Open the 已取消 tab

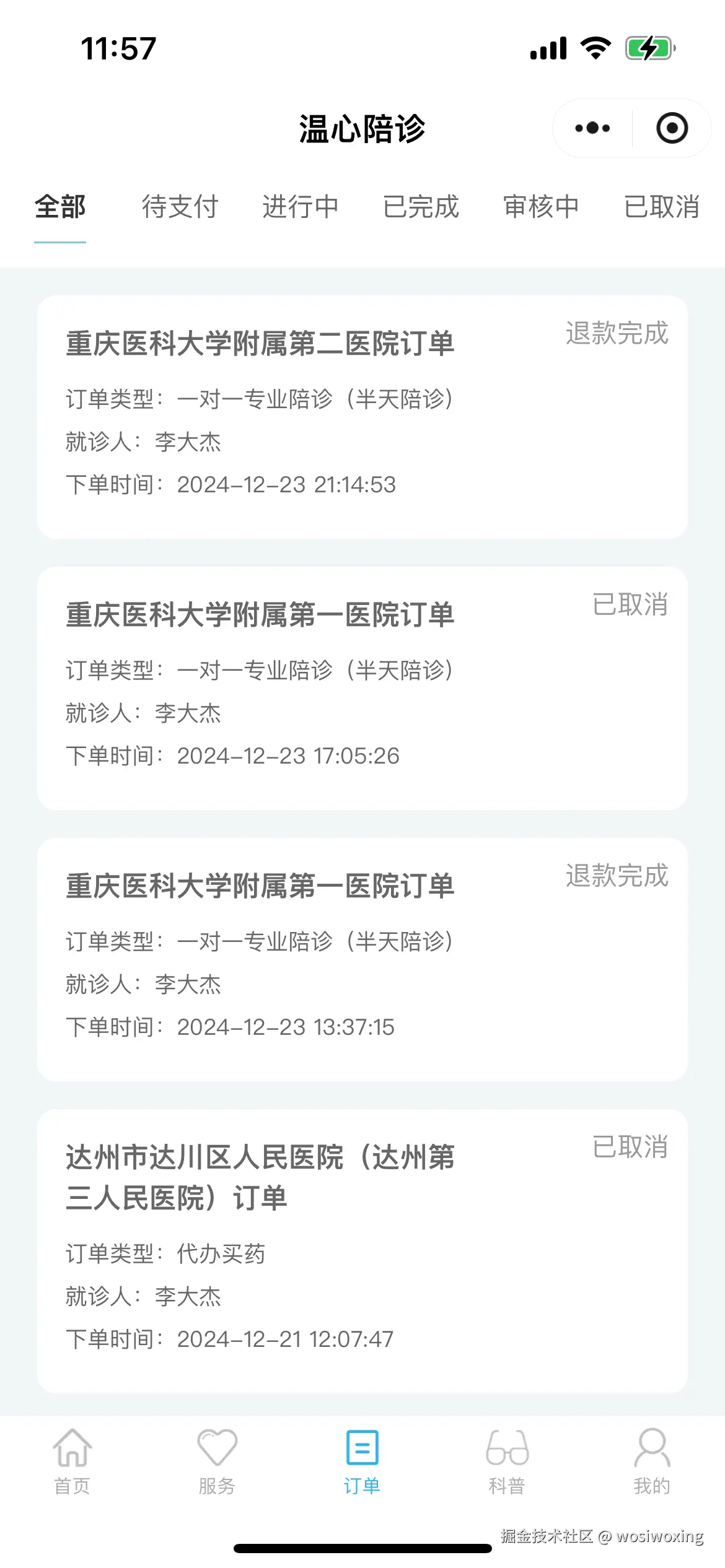pyautogui.click(x=662, y=207)
